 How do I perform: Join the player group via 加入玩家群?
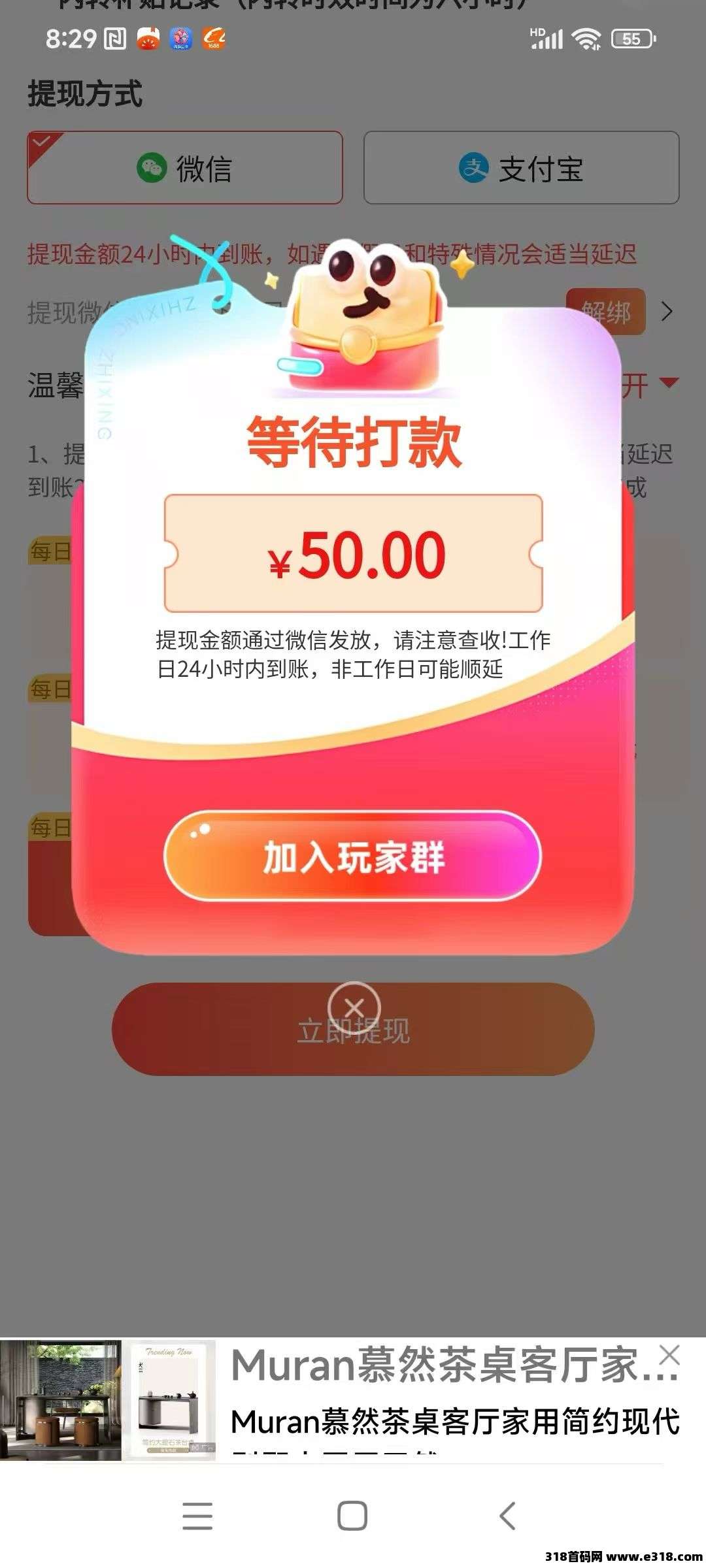pyautogui.click(x=352, y=857)
